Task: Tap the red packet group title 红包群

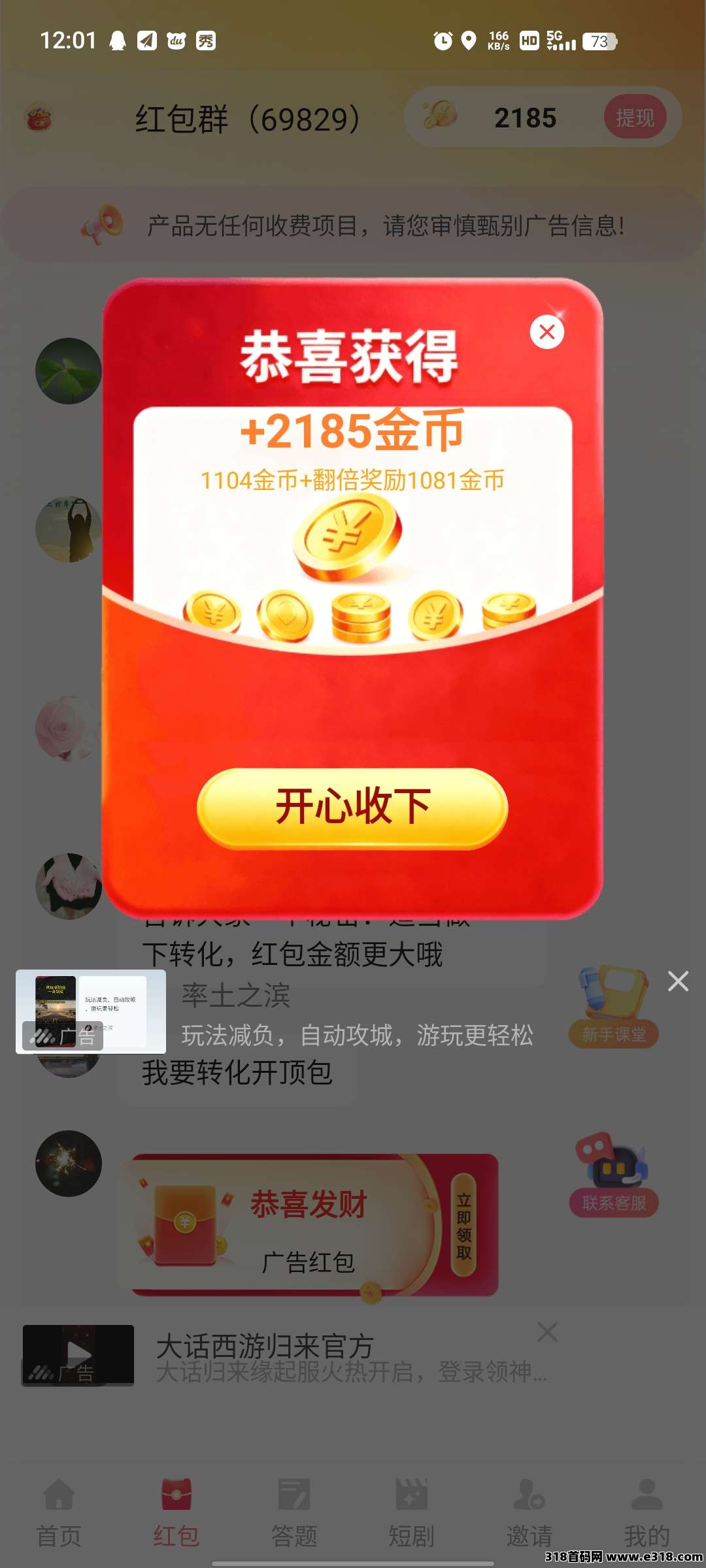Action: point(247,118)
